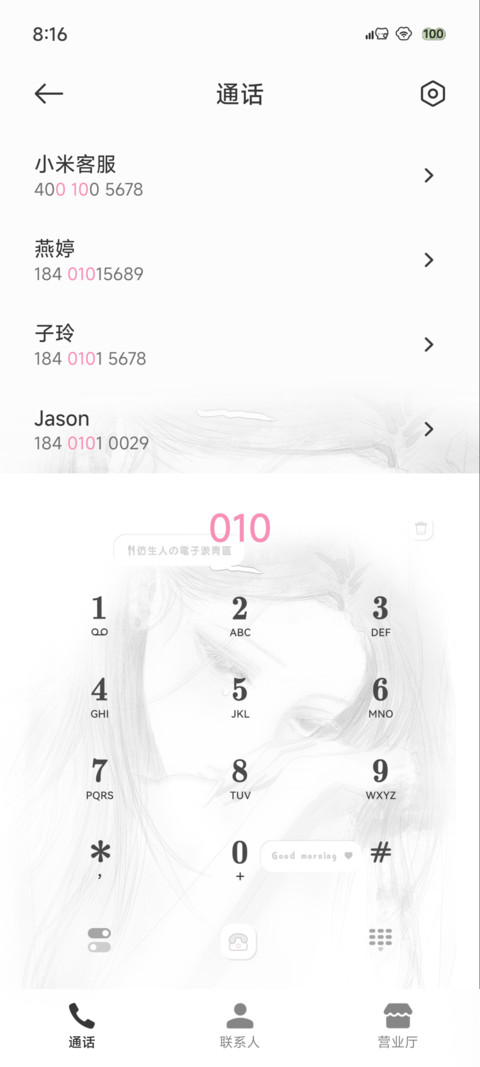Open details for 燕婷
Image resolution: width=480 pixels, height=1067 pixels.
[x=428, y=260]
